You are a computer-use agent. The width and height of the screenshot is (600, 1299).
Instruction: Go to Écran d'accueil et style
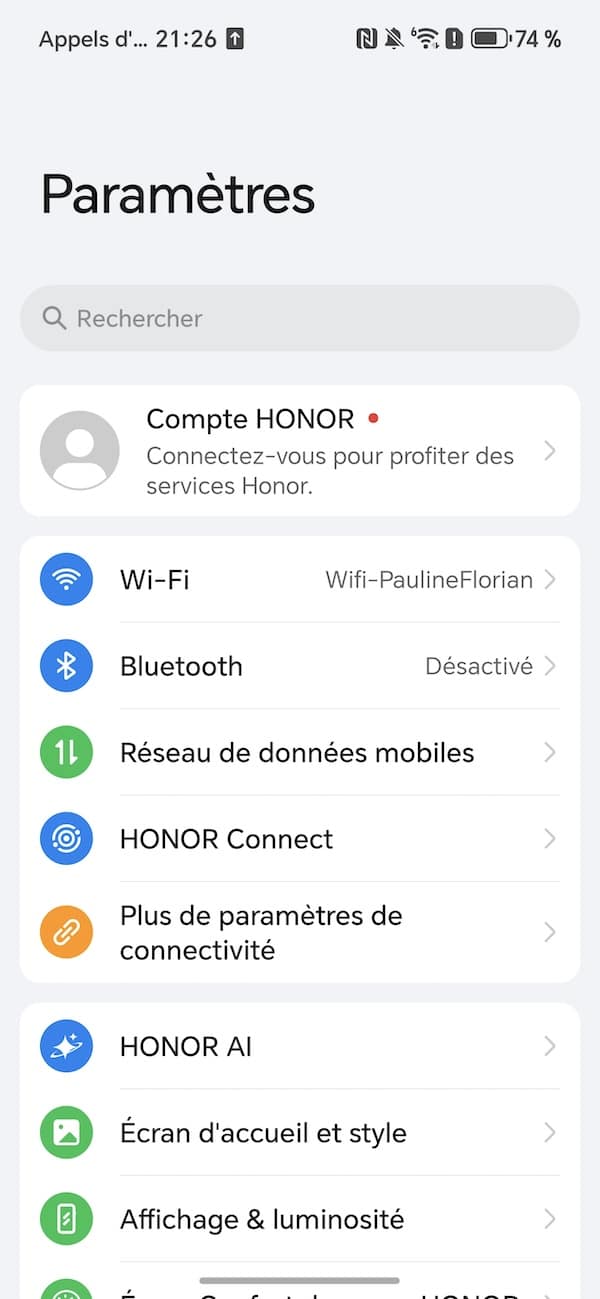(300, 1133)
